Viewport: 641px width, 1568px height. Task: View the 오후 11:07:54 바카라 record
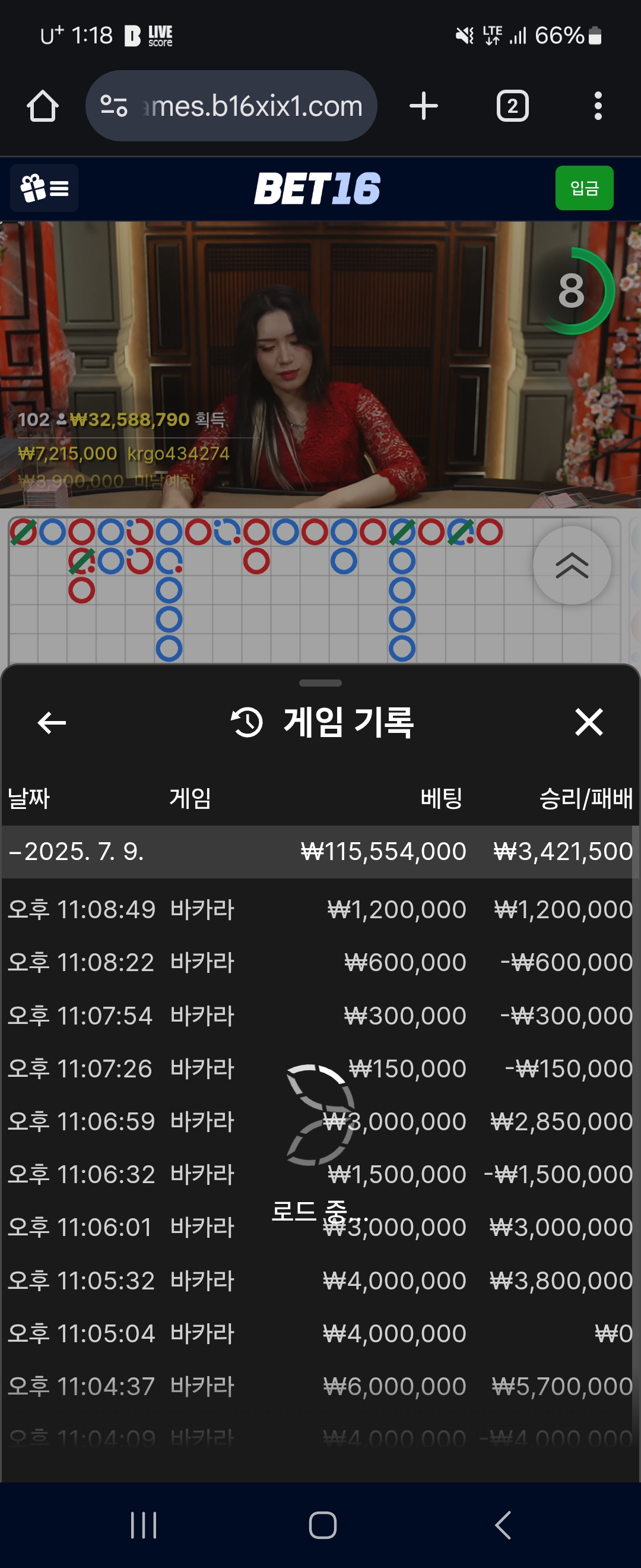320,1015
